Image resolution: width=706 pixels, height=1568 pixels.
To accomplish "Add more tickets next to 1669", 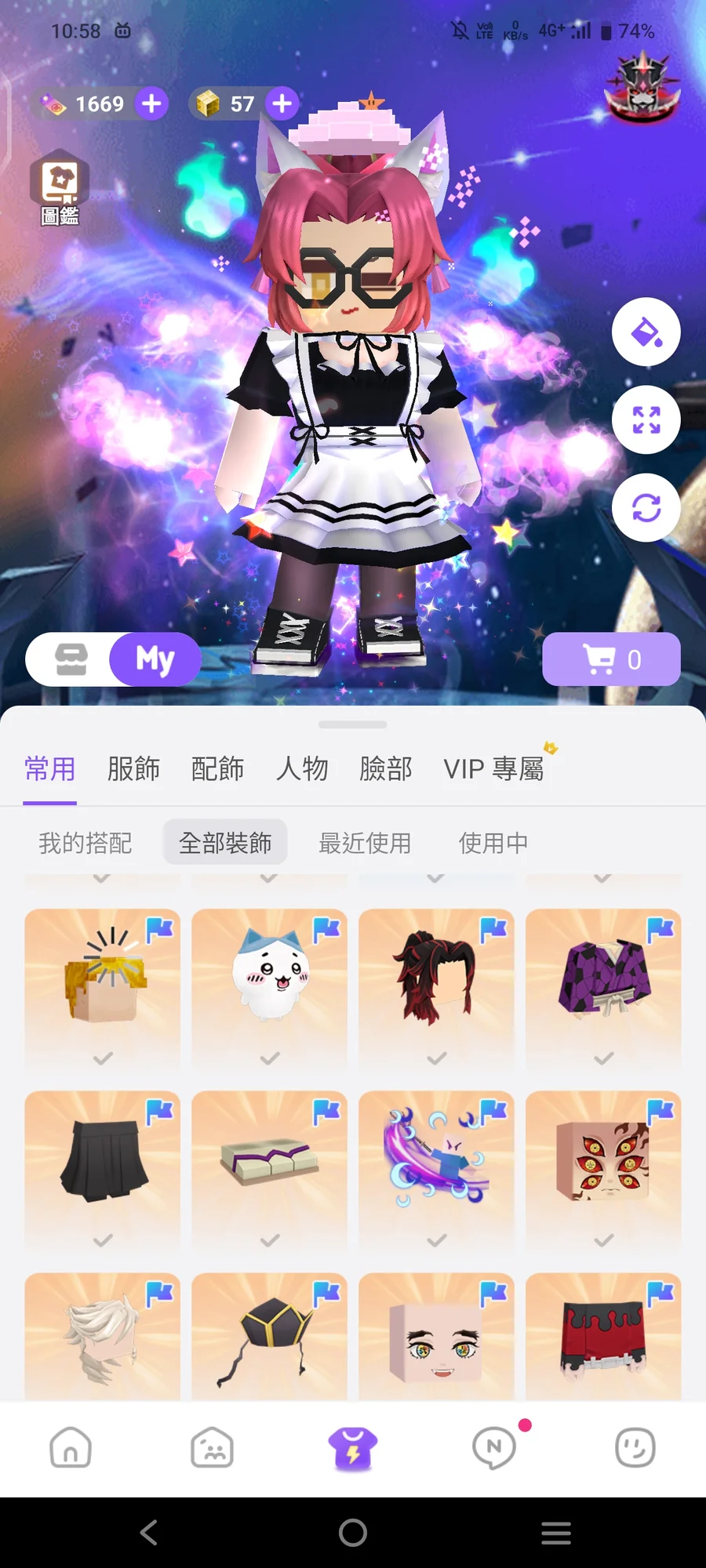I will point(151,103).
